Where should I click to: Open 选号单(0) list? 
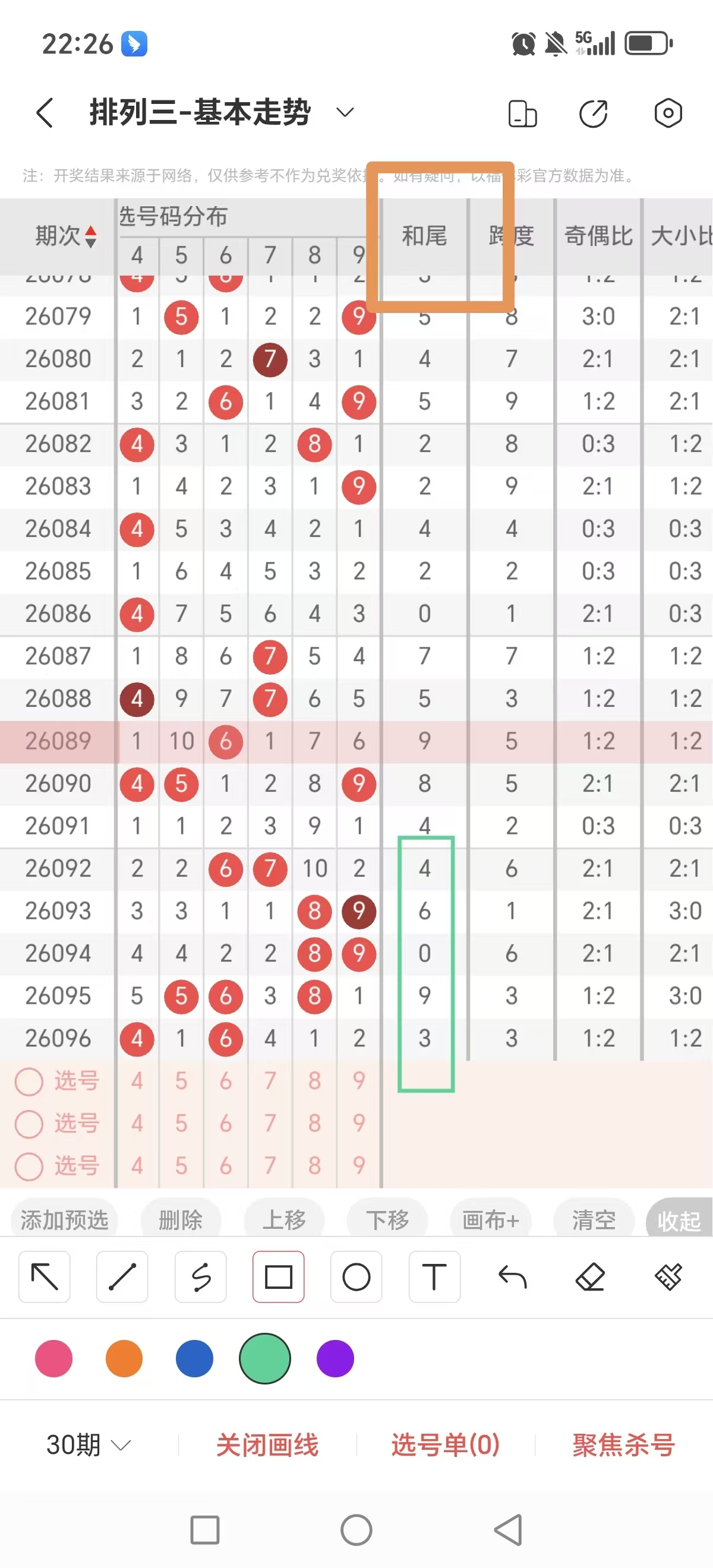coord(445,1444)
